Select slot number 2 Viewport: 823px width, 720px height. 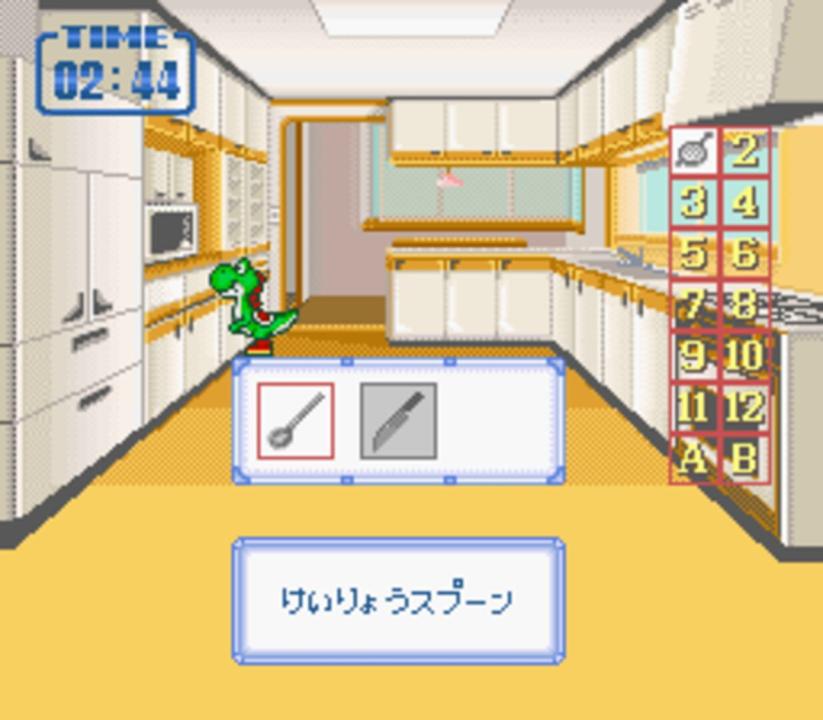744,151
